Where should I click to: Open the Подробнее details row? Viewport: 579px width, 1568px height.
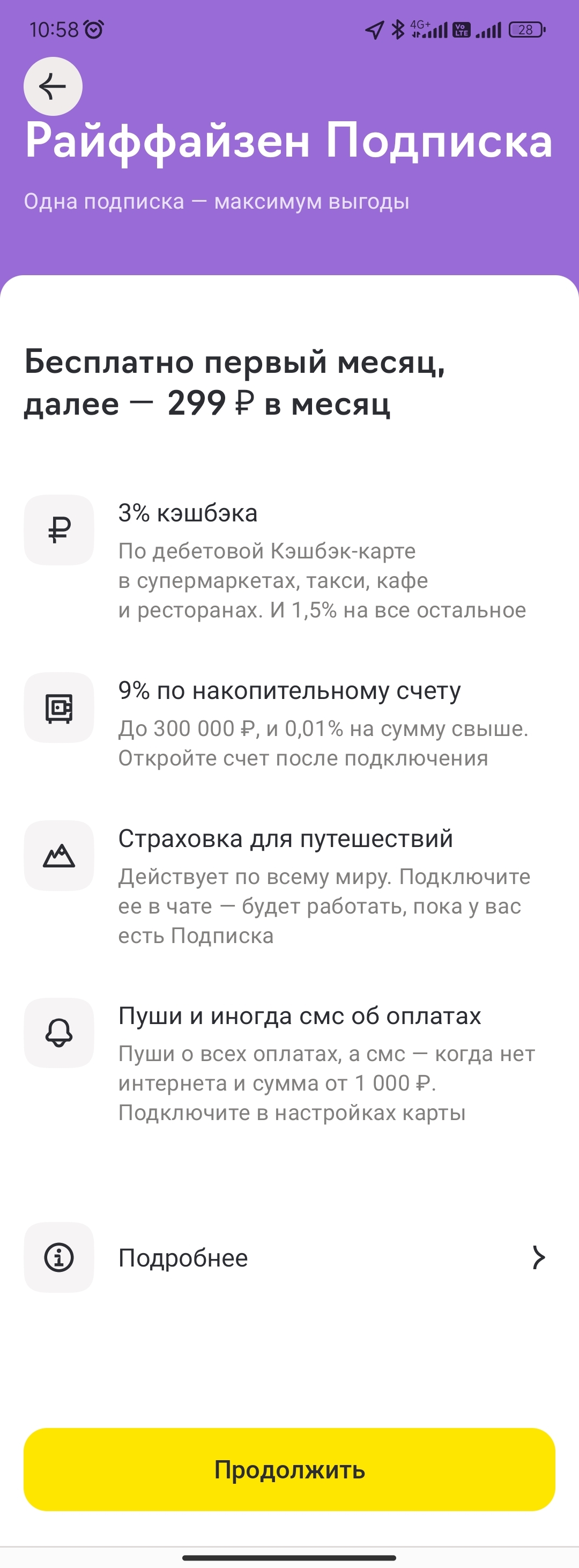(289, 1257)
